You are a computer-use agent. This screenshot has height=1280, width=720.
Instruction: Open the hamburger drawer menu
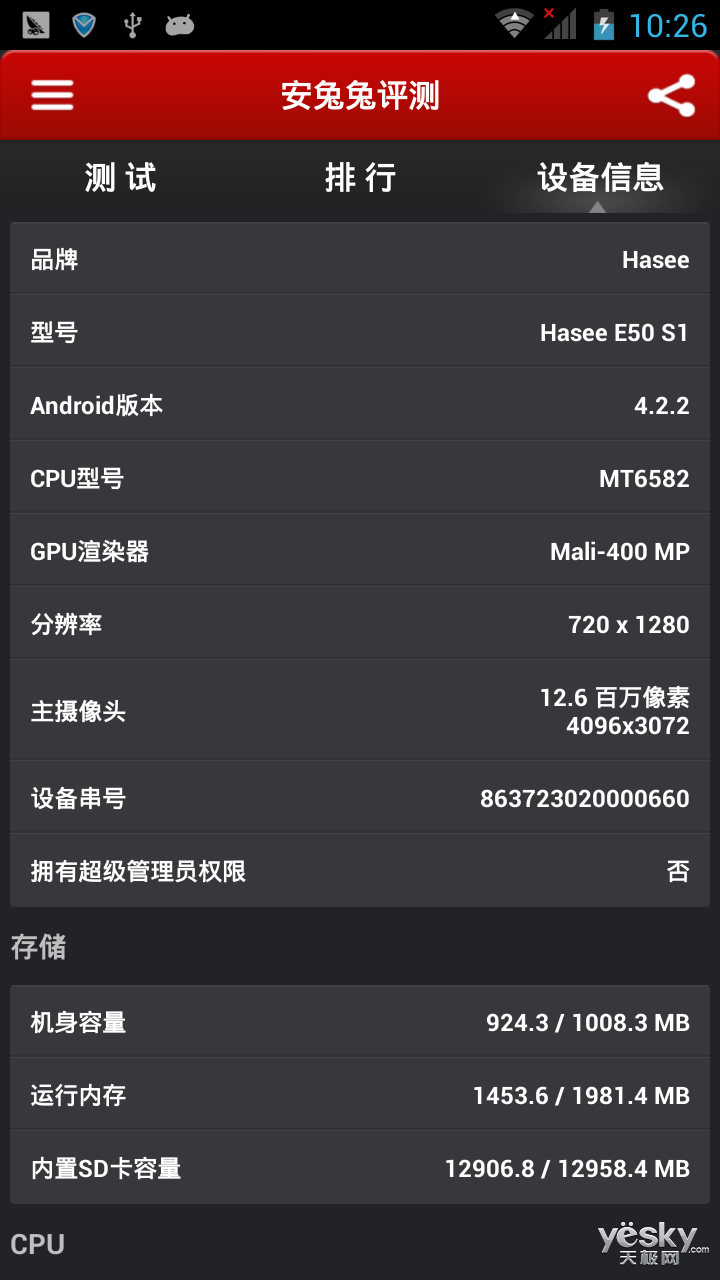(x=52, y=95)
